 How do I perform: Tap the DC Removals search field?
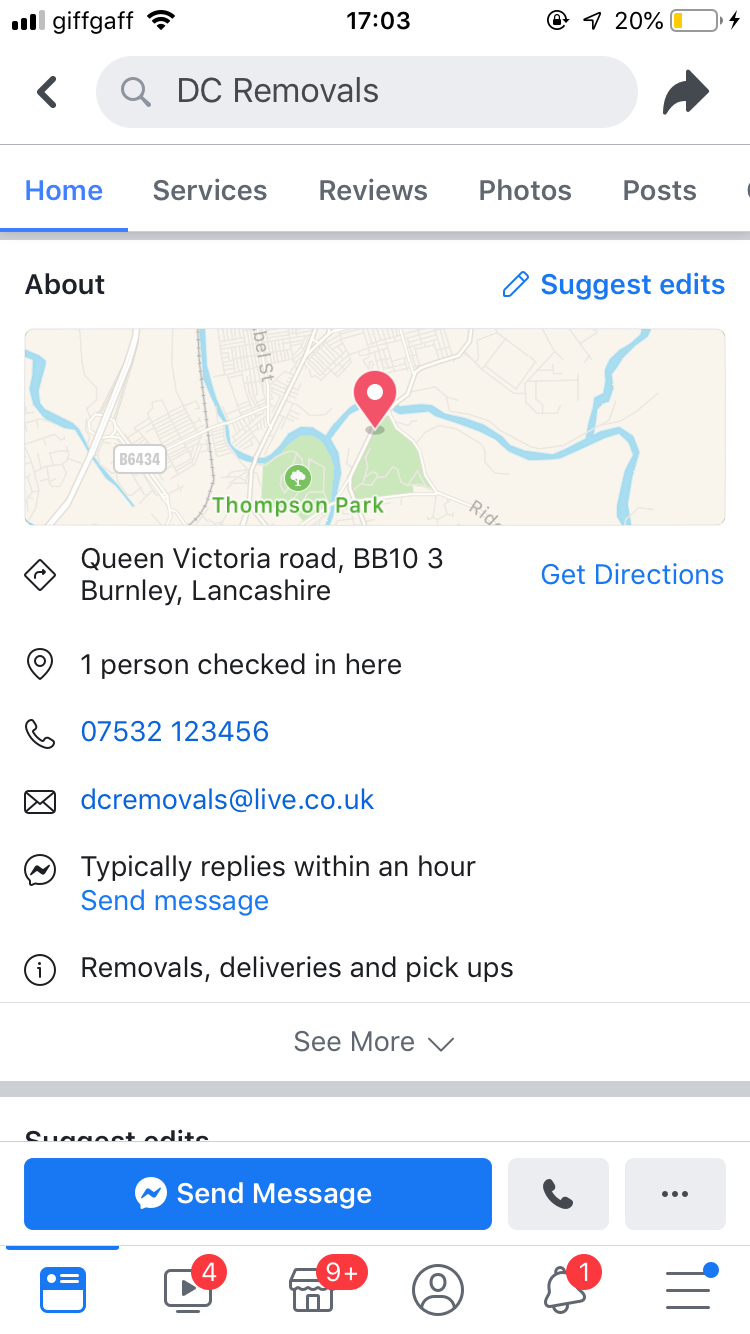(366, 92)
